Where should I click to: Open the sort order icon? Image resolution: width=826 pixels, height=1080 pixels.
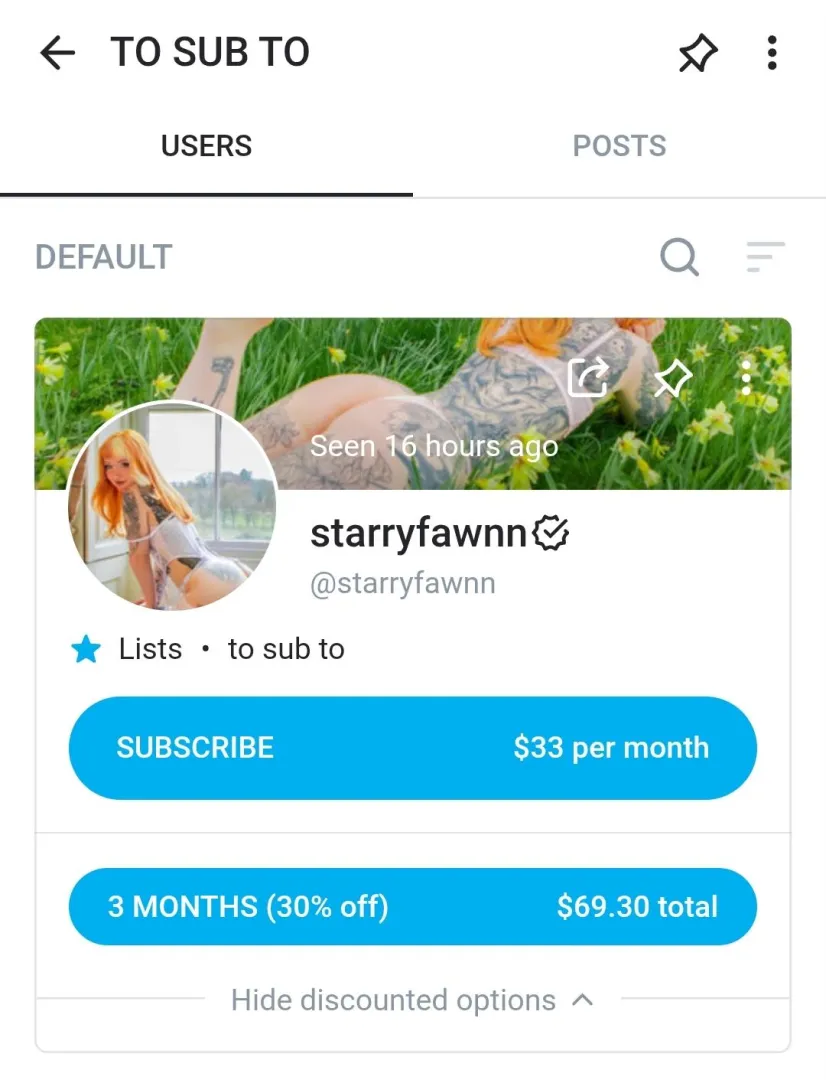click(764, 257)
